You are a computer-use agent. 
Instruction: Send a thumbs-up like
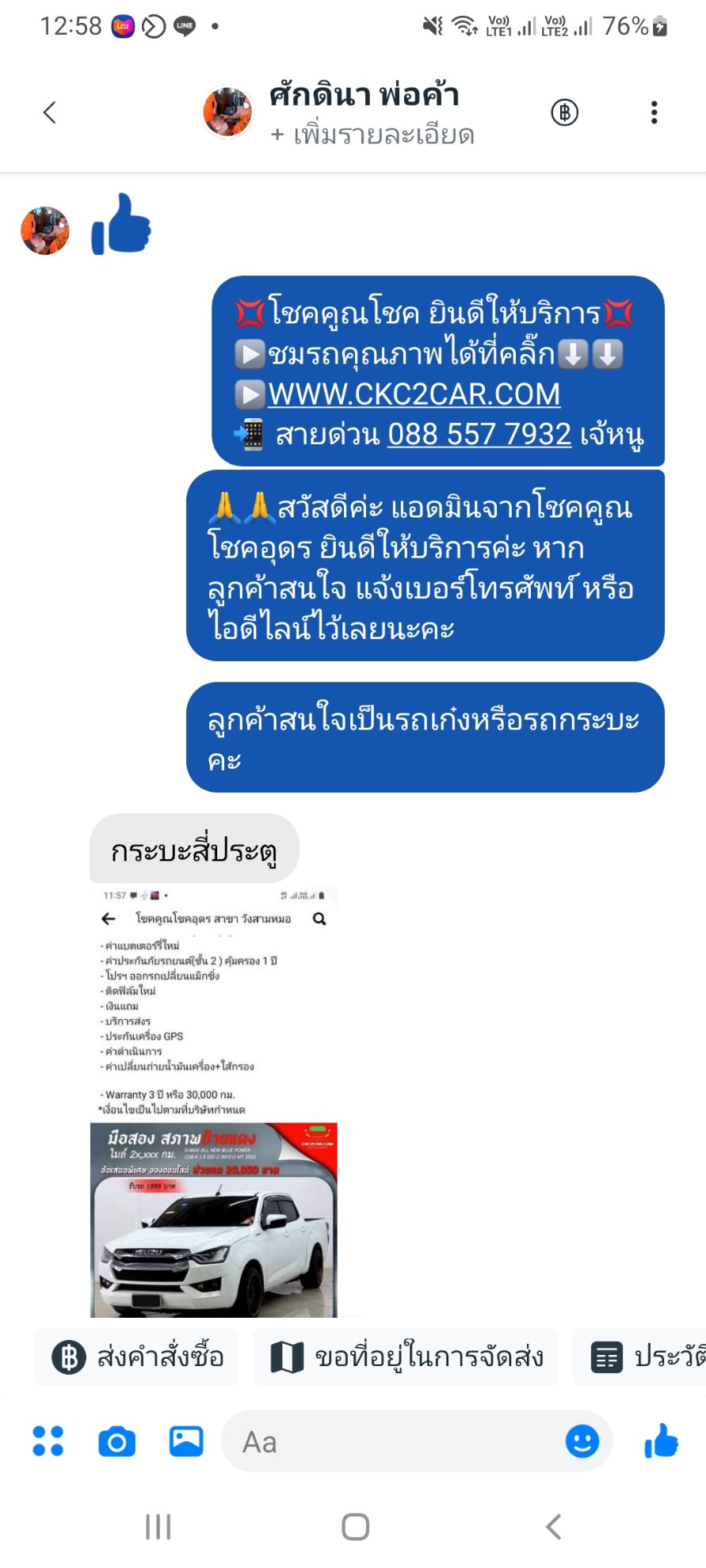coord(662,1441)
